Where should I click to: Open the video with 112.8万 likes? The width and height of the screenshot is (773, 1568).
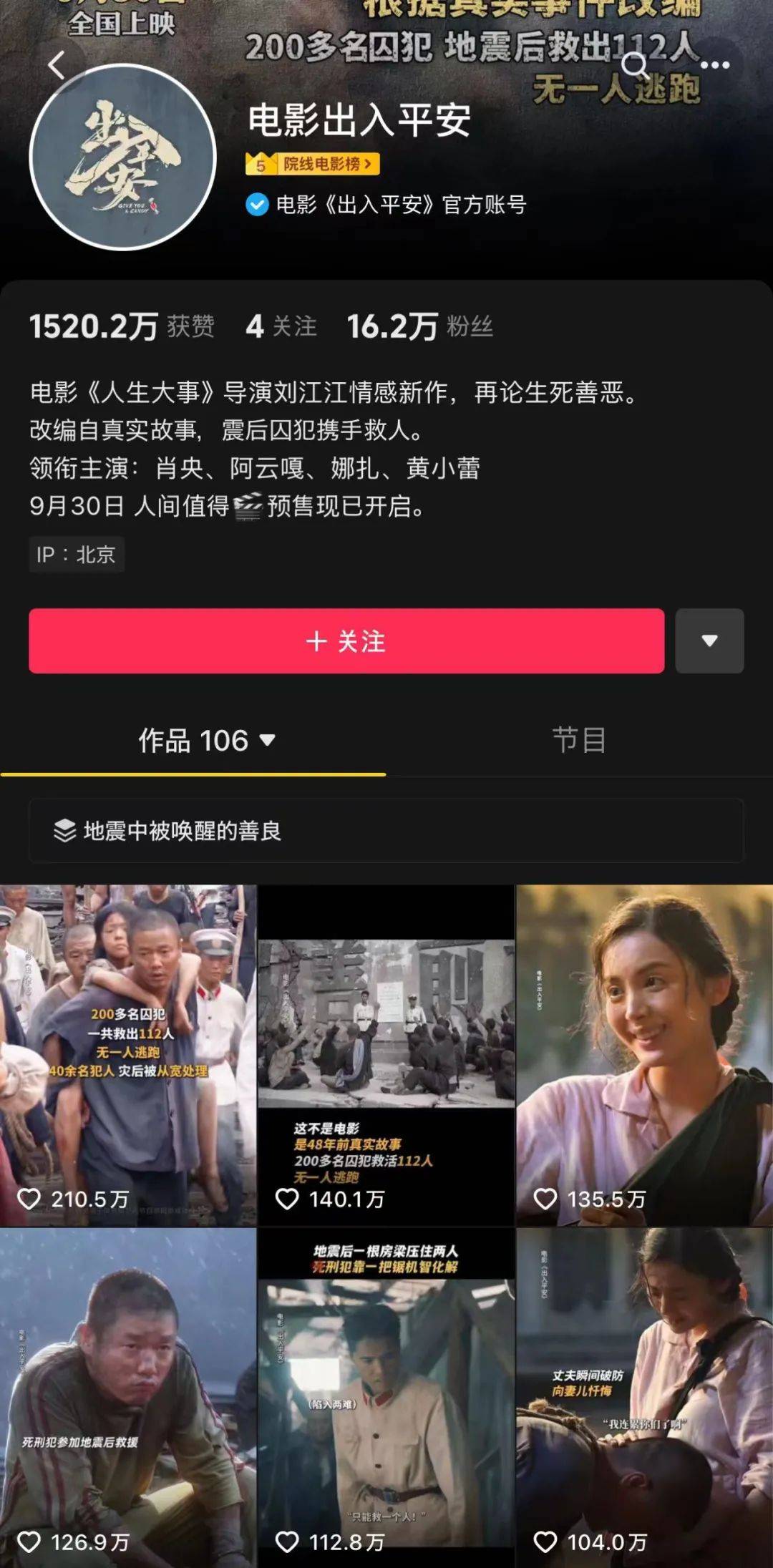click(386, 1398)
